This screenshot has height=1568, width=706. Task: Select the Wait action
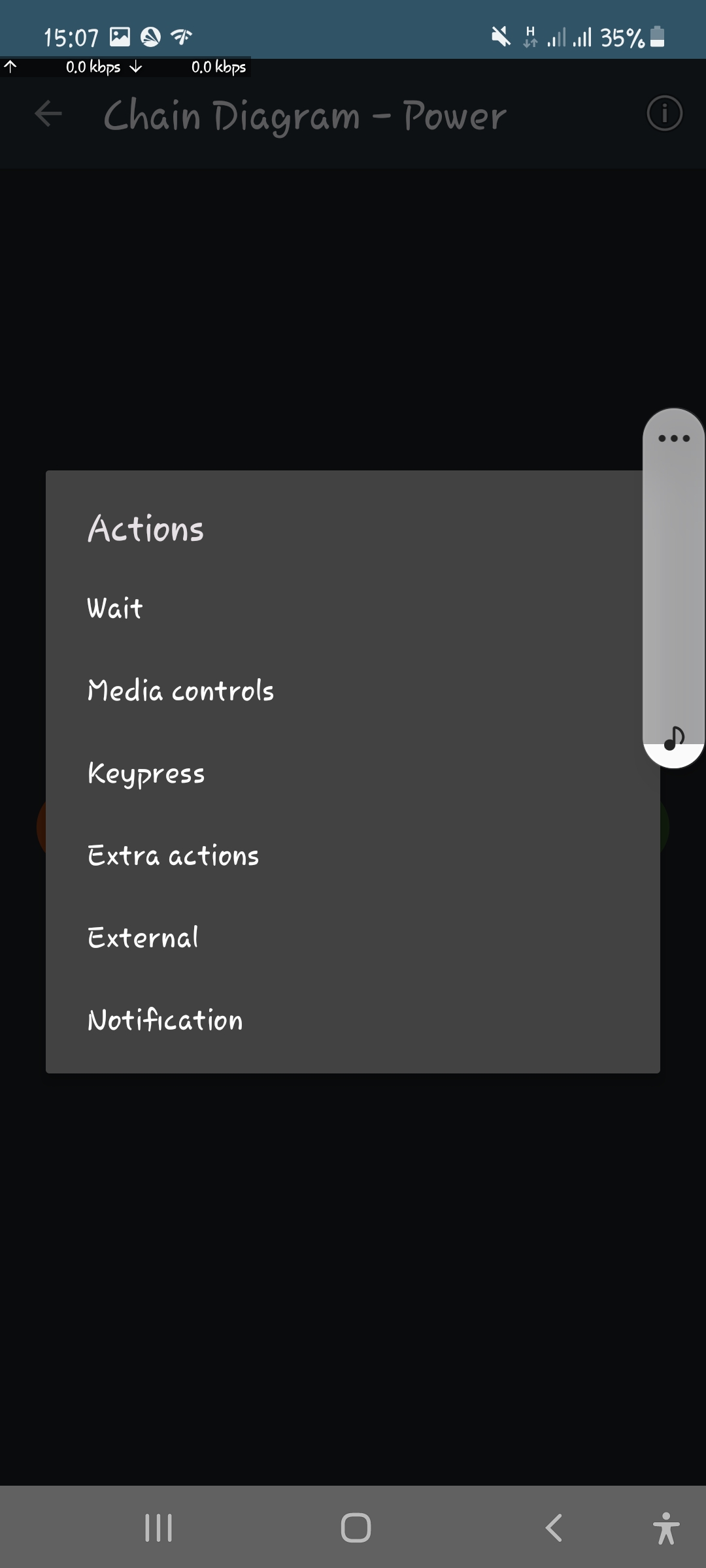(116, 609)
